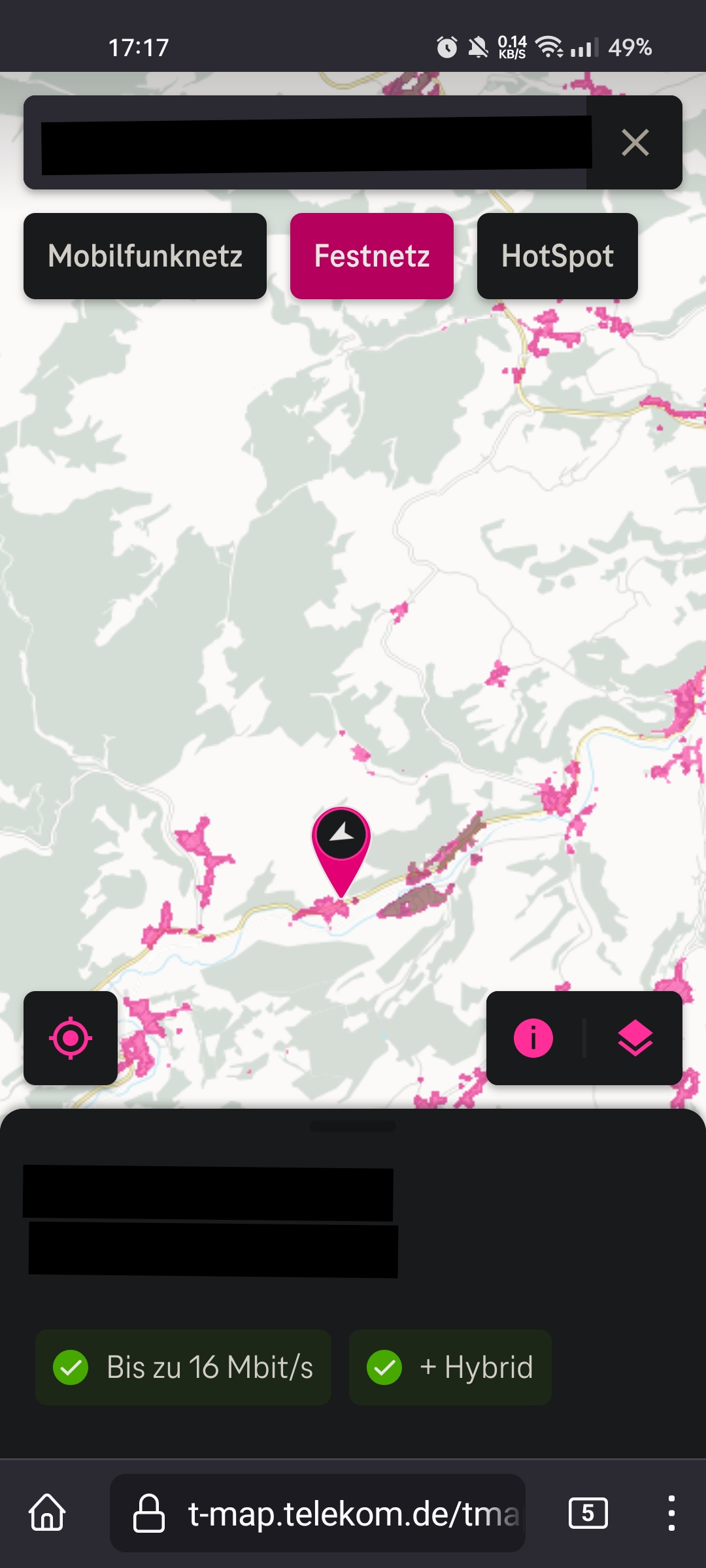This screenshot has width=706, height=1568.
Task: Center map on my current location
Action: click(71, 1038)
